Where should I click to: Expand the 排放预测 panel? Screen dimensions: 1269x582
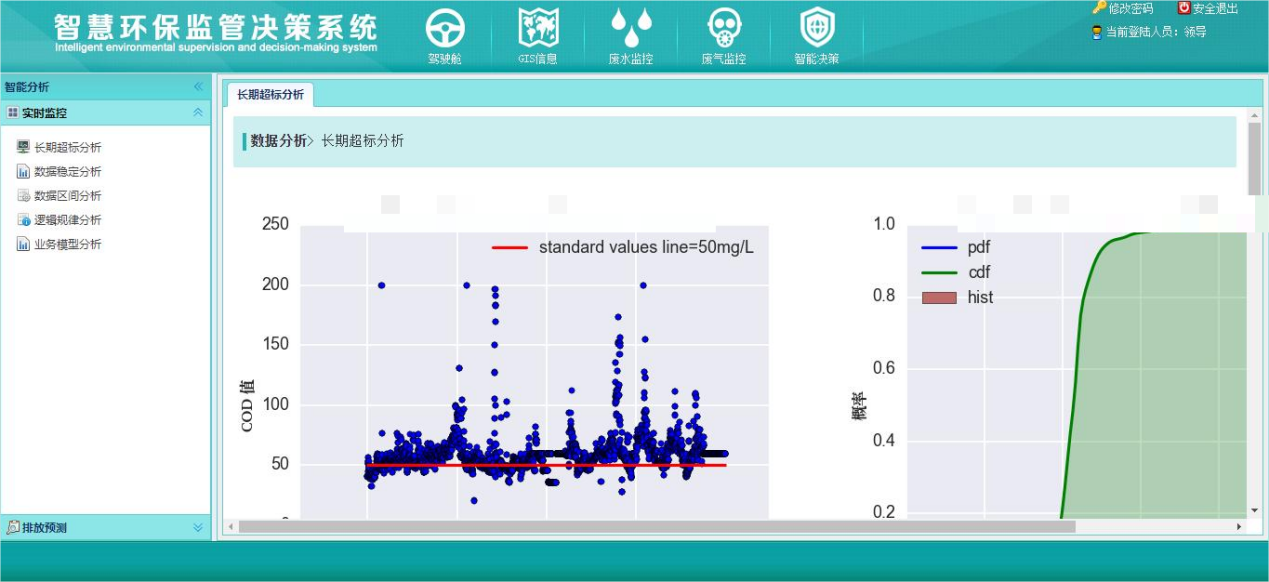(198, 527)
